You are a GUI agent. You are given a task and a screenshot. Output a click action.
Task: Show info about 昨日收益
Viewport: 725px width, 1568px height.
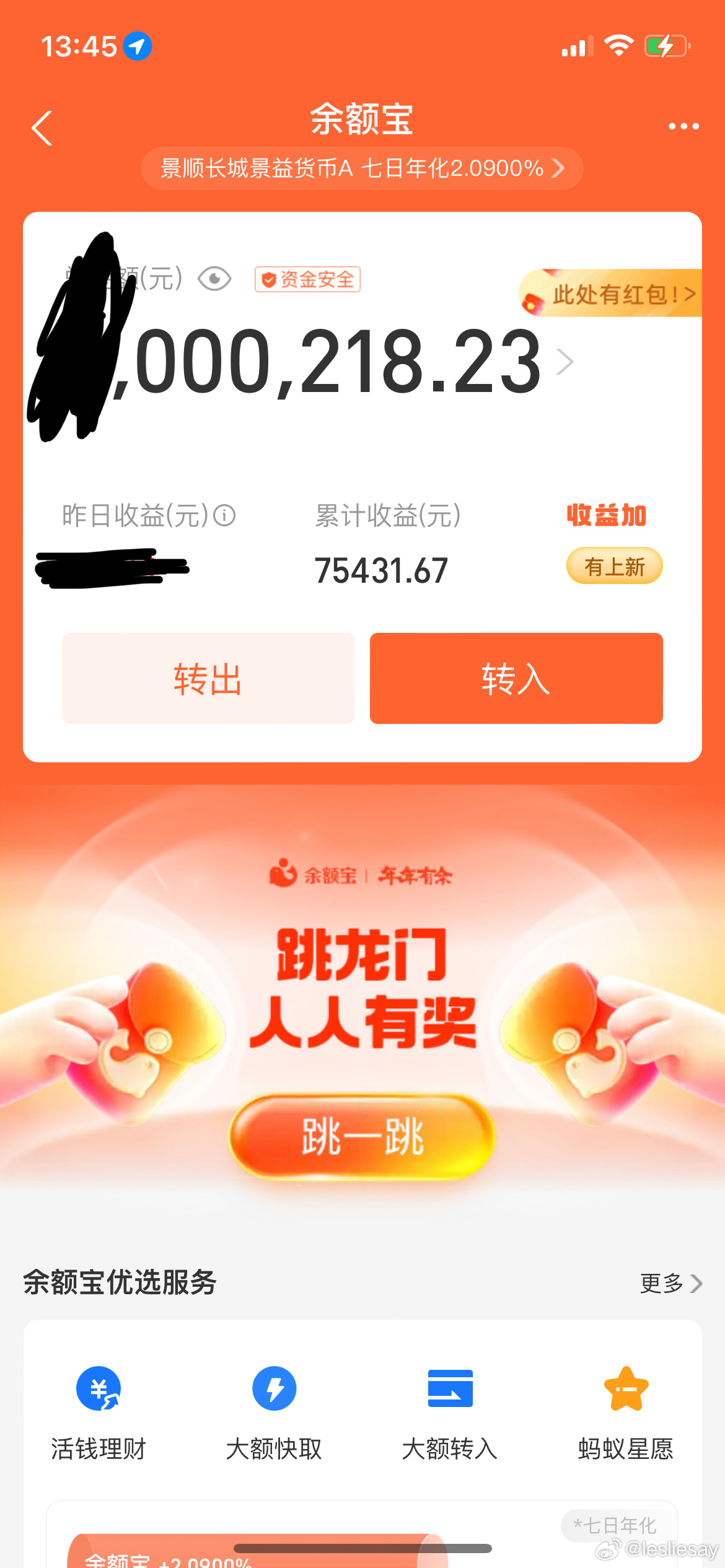pos(224,515)
